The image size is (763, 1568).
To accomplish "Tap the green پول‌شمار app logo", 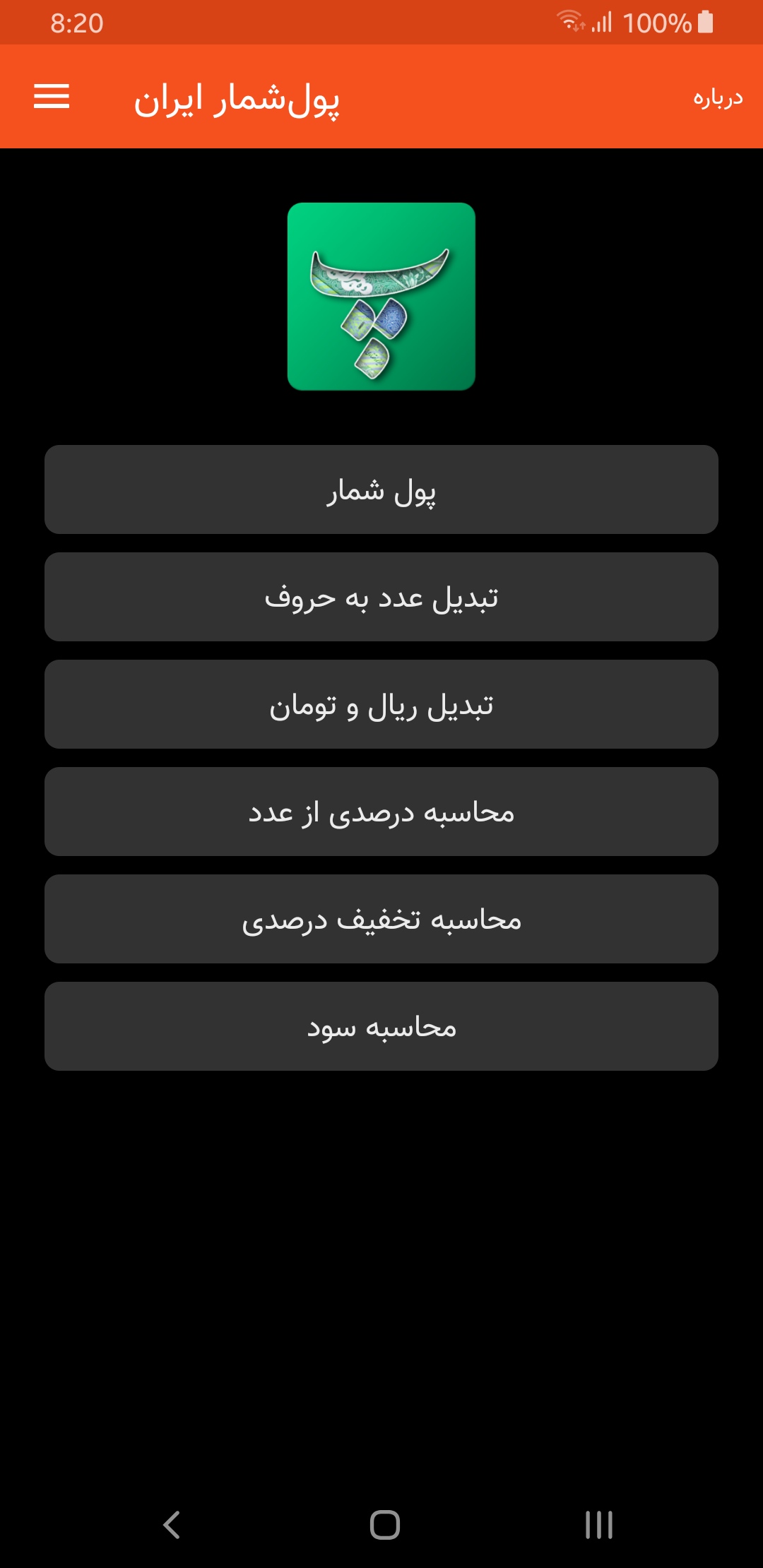I will [x=381, y=297].
